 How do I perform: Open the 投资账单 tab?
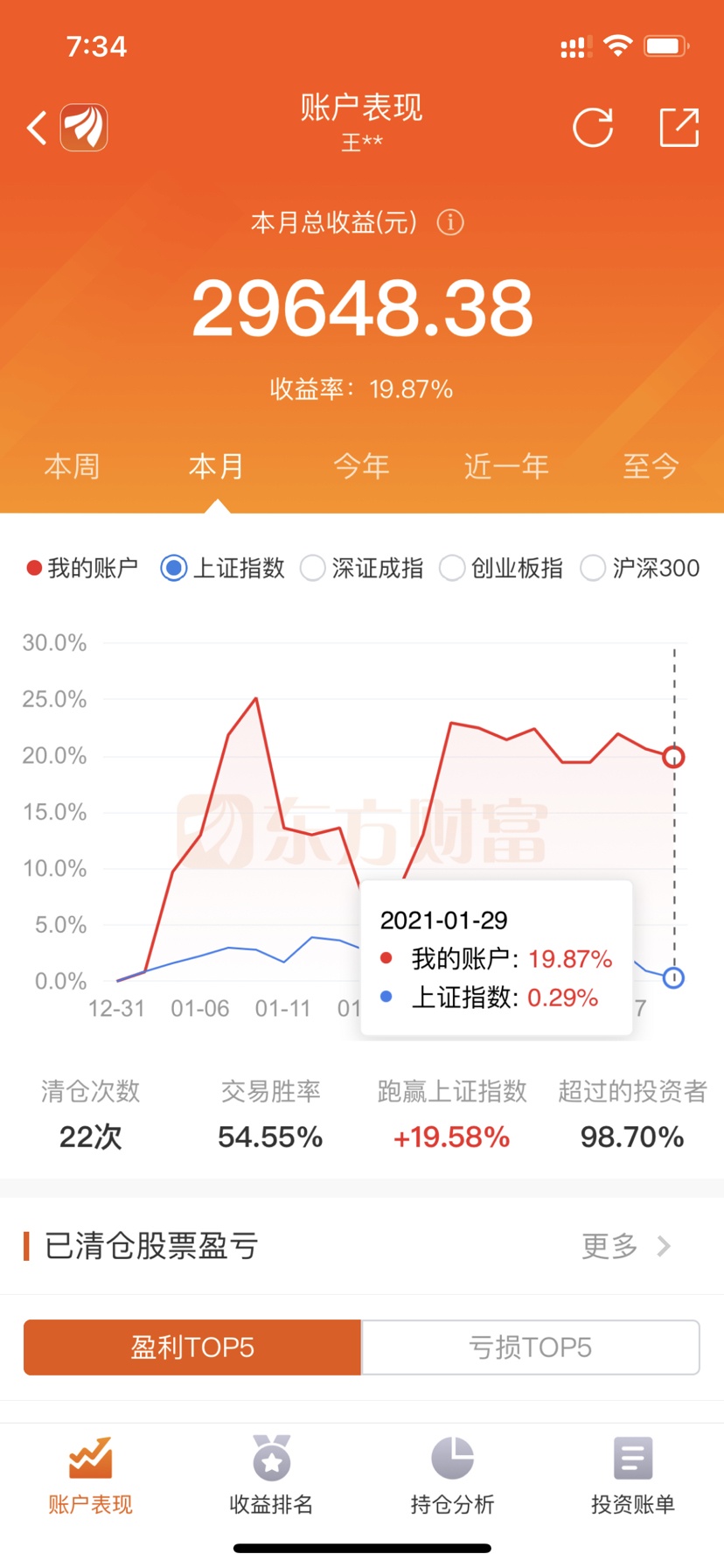click(x=633, y=1476)
